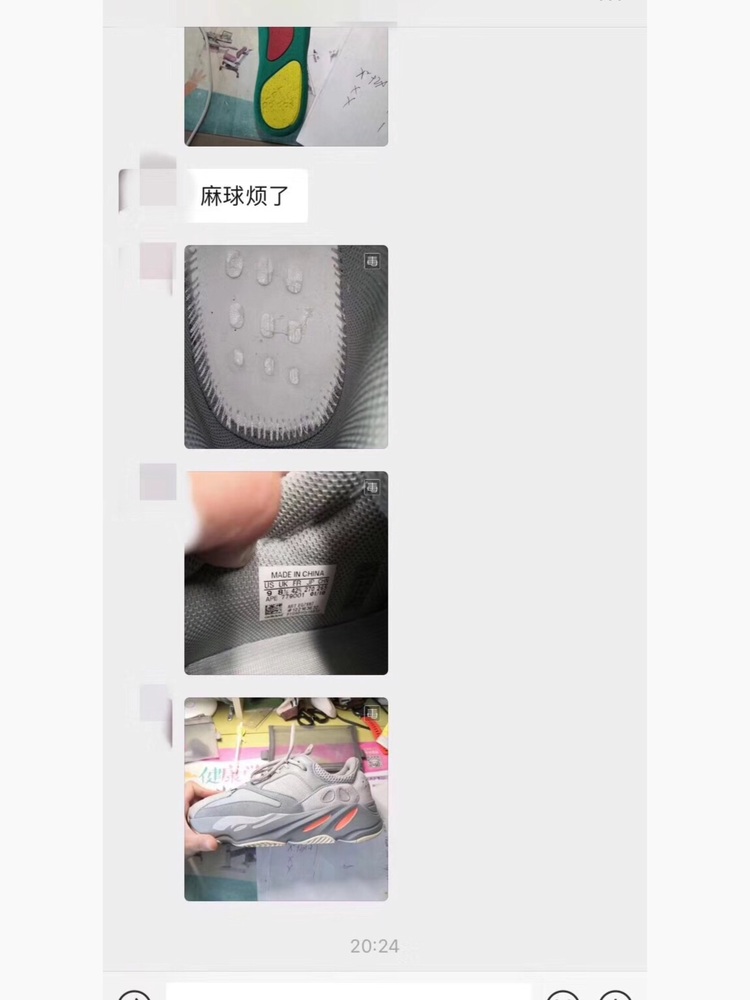The image size is (750, 1000).
Task: Open the gray sneaker side-view photo
Action: 286,799
